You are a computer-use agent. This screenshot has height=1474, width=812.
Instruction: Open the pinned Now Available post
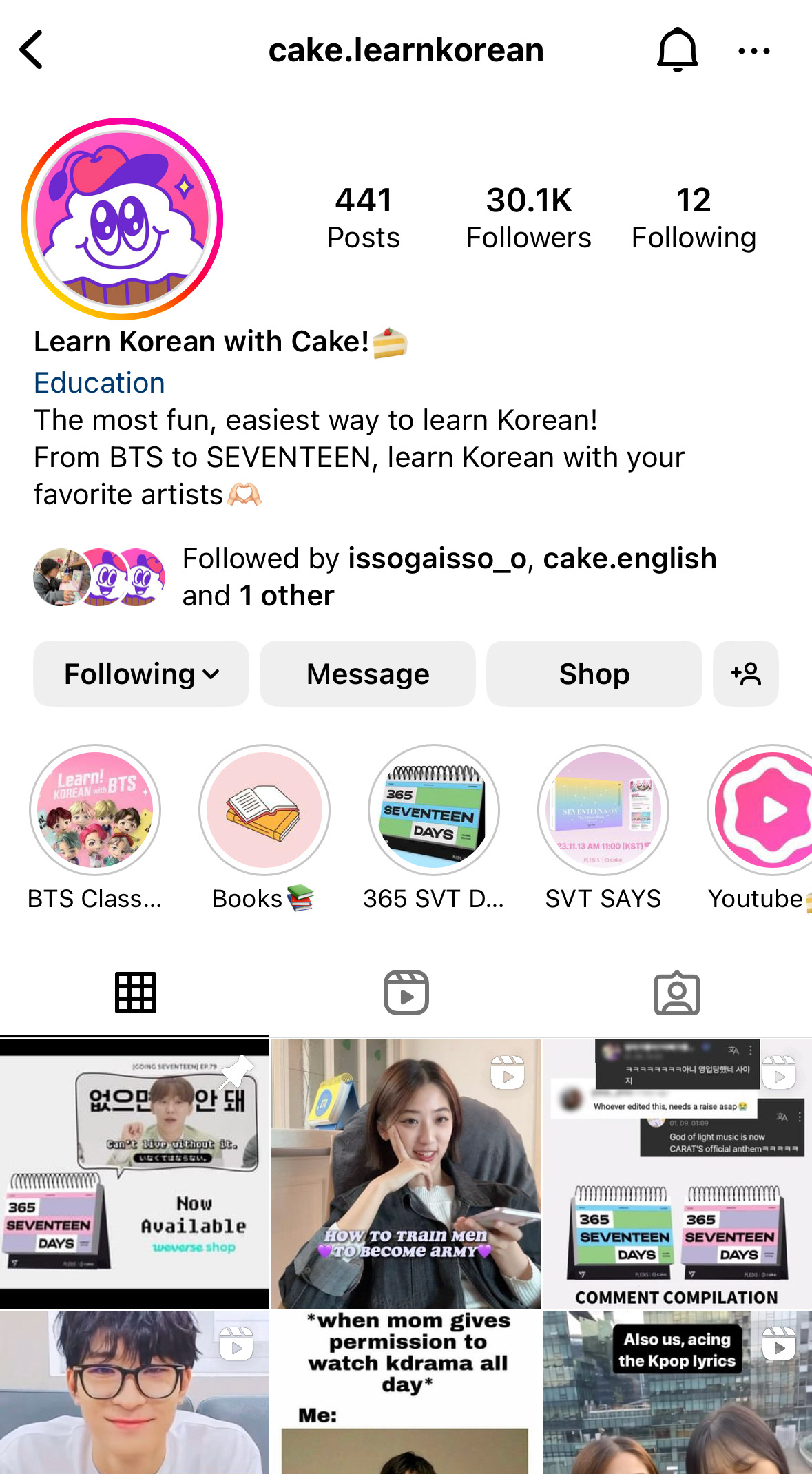[134, 1174]
